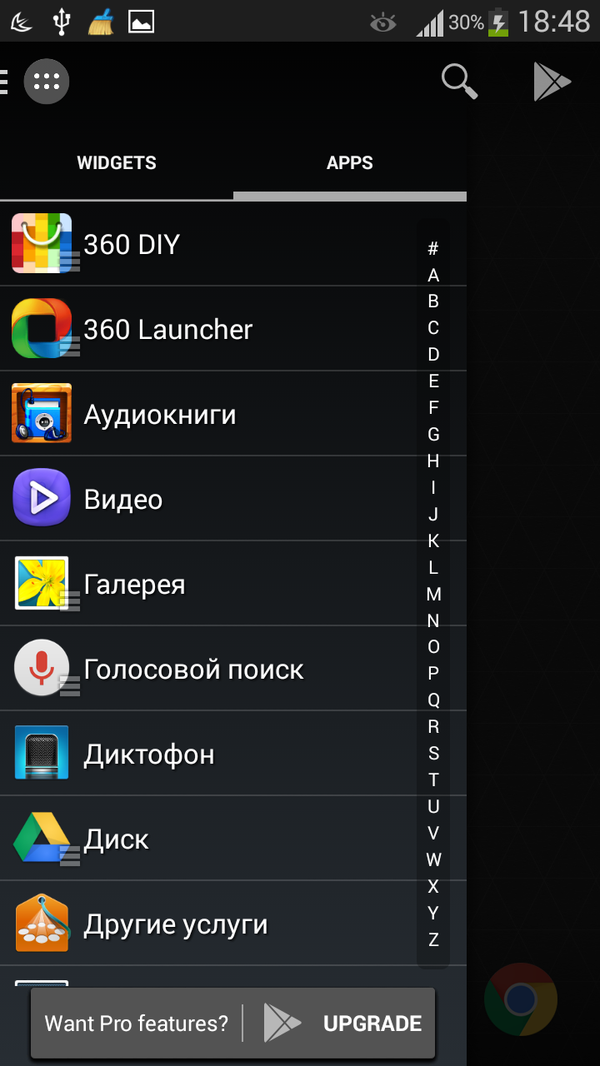
Task: Open the search magnifier icon
Action: tap(459, 81)
